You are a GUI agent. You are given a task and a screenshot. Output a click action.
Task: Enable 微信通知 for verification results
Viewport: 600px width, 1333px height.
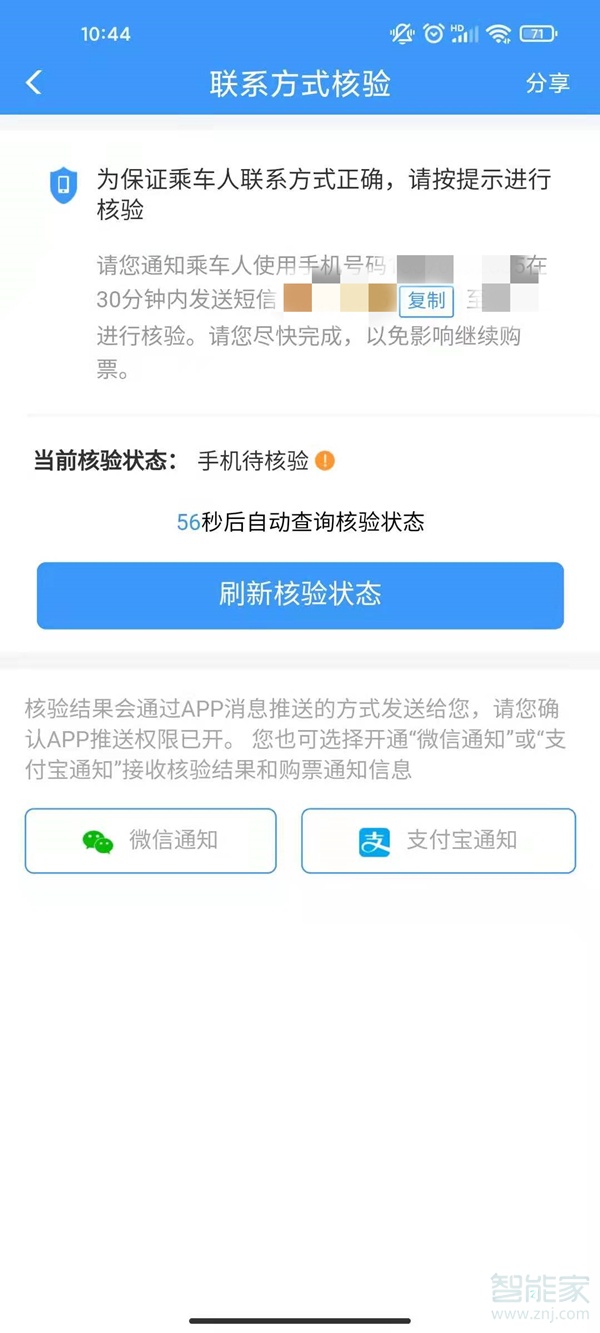click(x=150, y=841)
